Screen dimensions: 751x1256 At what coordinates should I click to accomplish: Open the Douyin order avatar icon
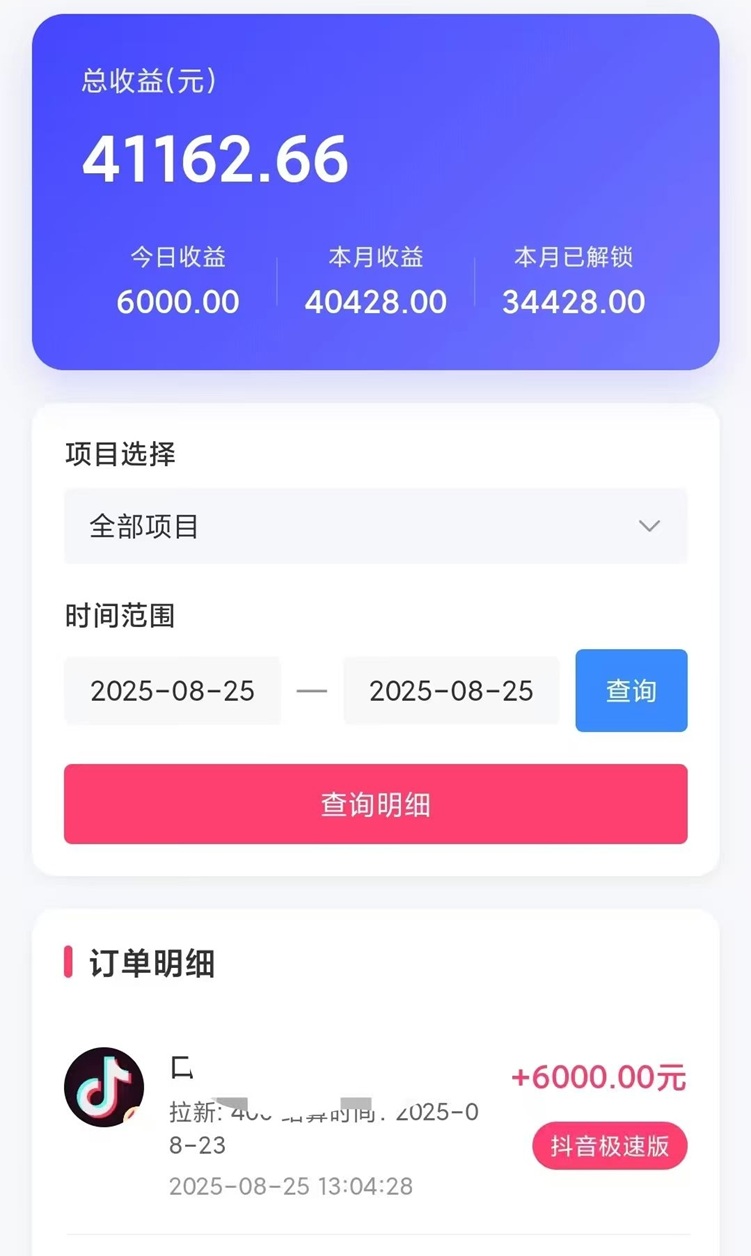coord(104,1088)
